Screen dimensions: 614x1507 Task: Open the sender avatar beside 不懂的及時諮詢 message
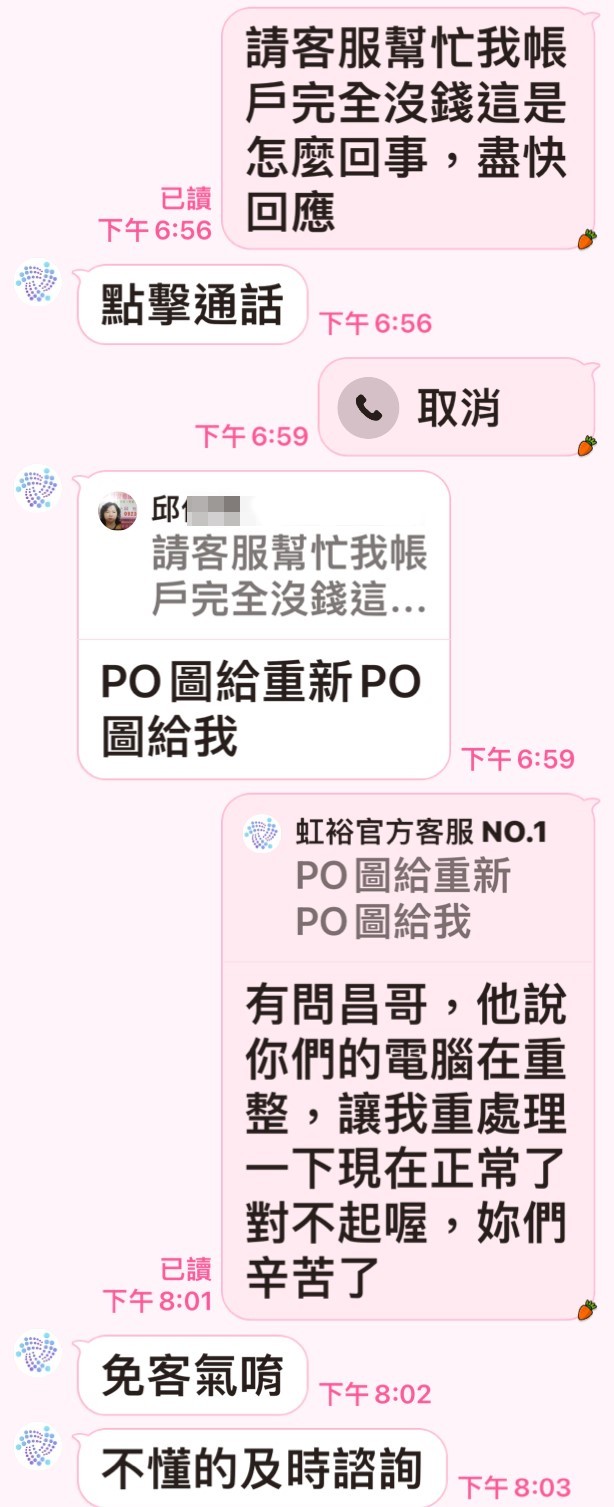click(39, 1446)
